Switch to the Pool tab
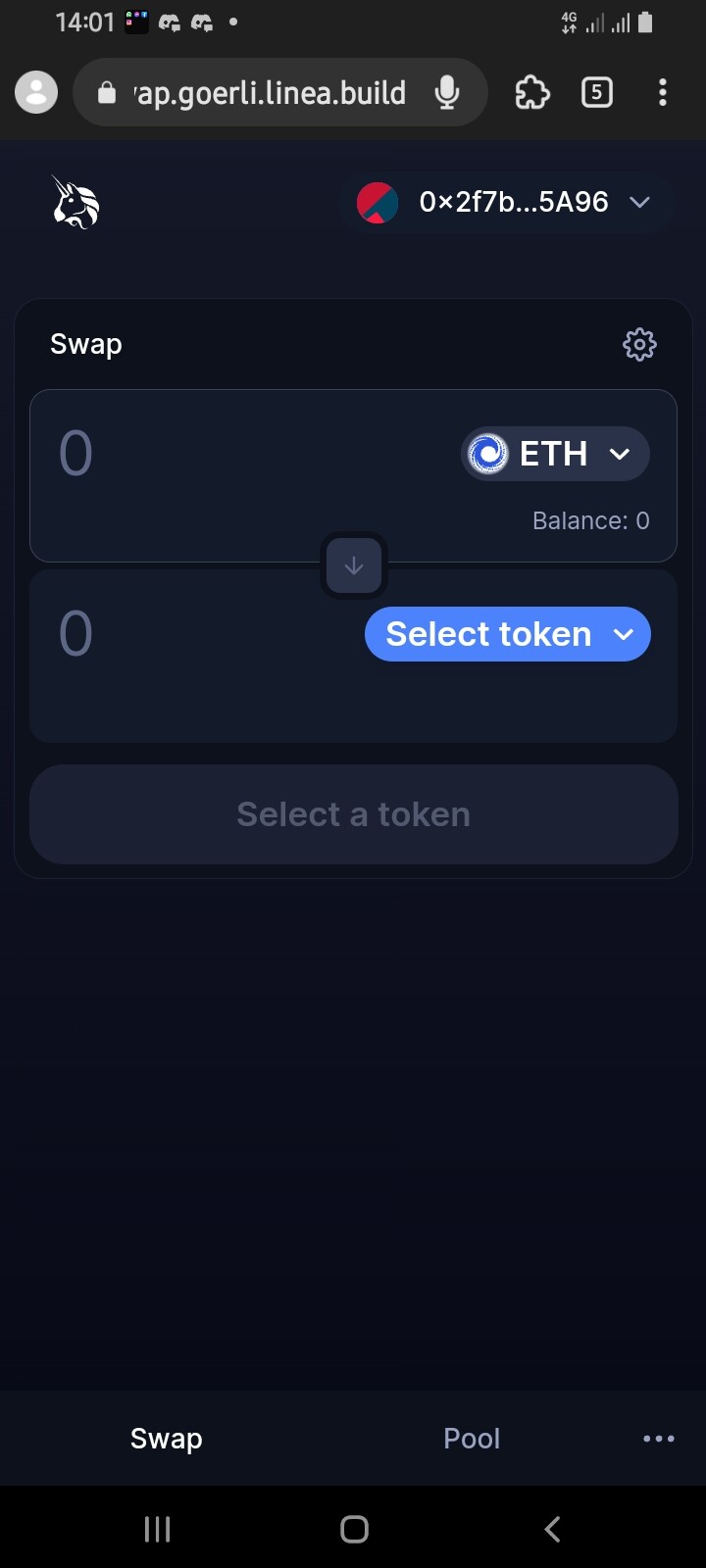Viewport: 706px width, 1568px height. coord(472,1438)
